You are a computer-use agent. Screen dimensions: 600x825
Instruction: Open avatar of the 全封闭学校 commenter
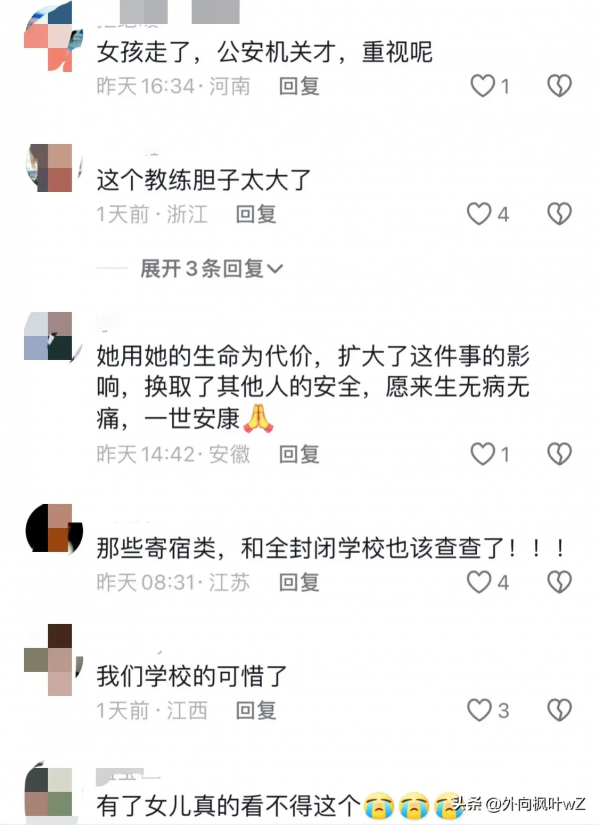click(x=48, y=527)
